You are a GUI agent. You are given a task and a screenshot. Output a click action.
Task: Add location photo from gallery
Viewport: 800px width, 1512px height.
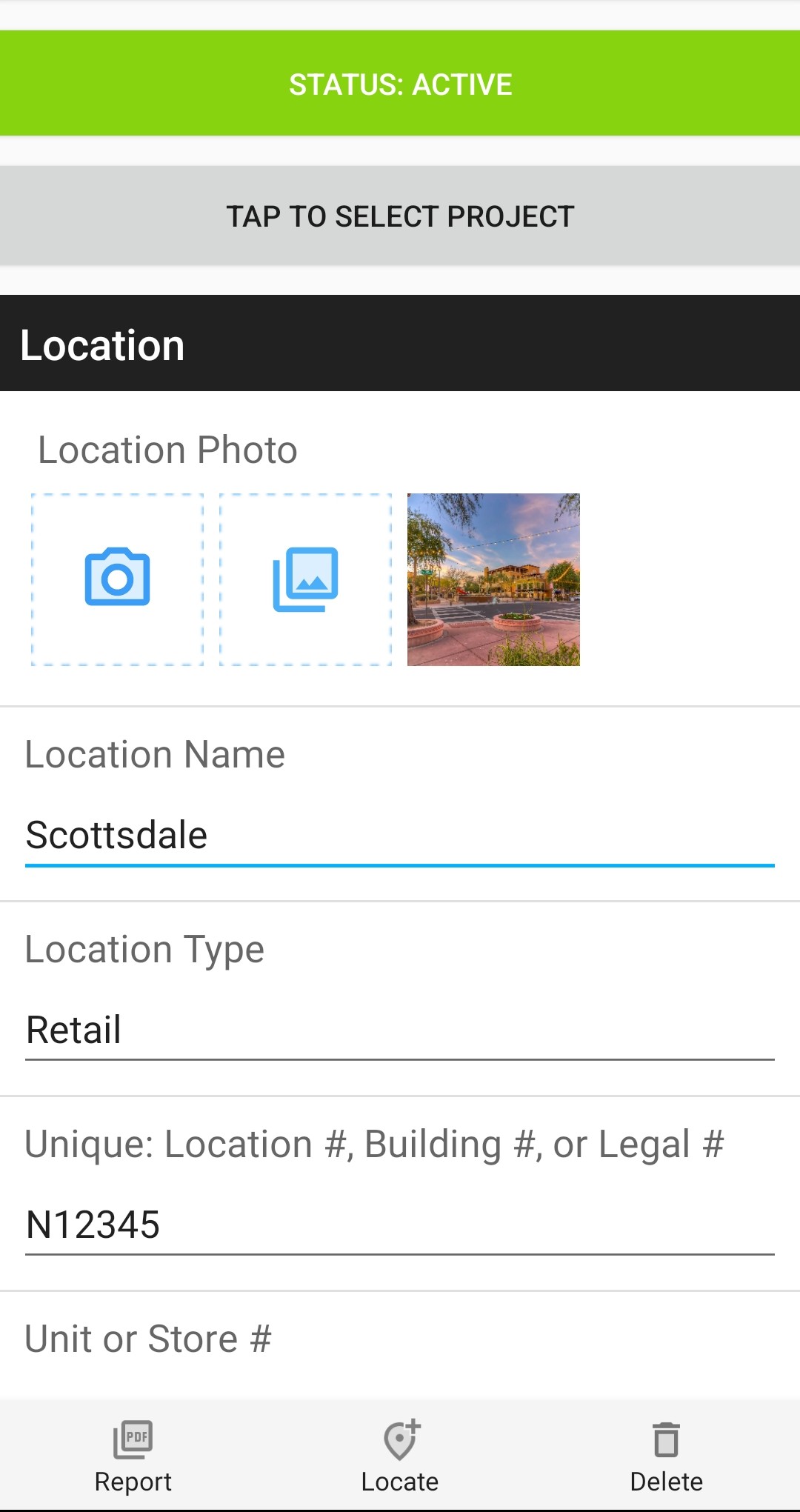point(305,579)
